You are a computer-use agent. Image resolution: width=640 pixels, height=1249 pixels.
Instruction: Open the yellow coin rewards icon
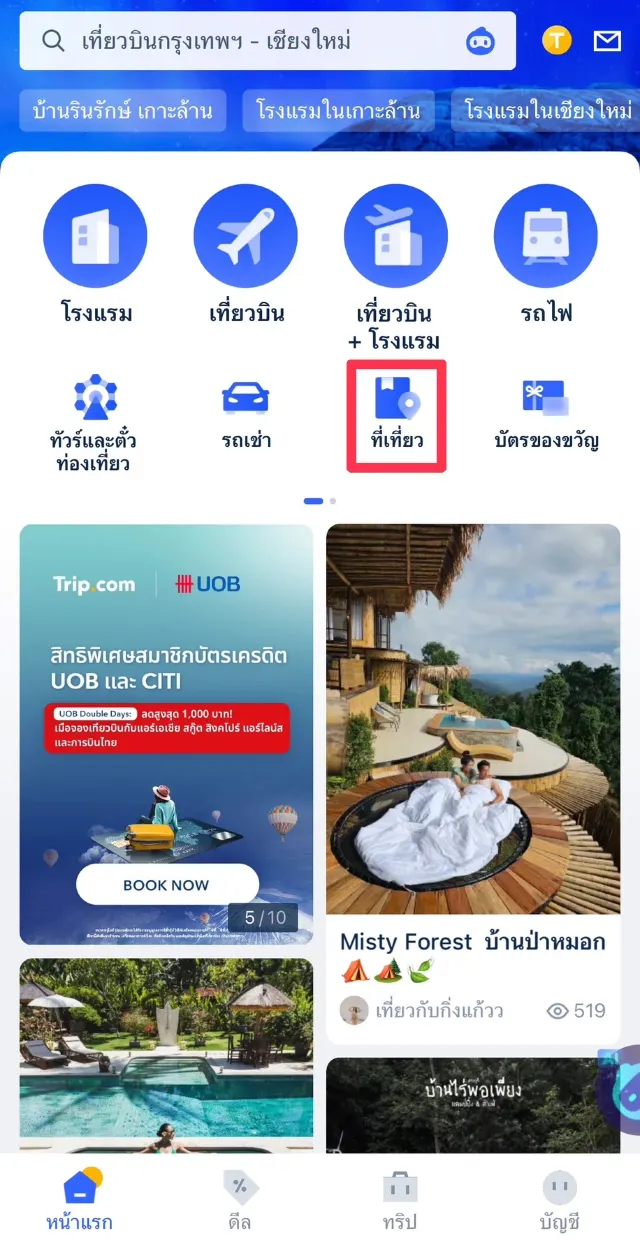coord(557,41)
